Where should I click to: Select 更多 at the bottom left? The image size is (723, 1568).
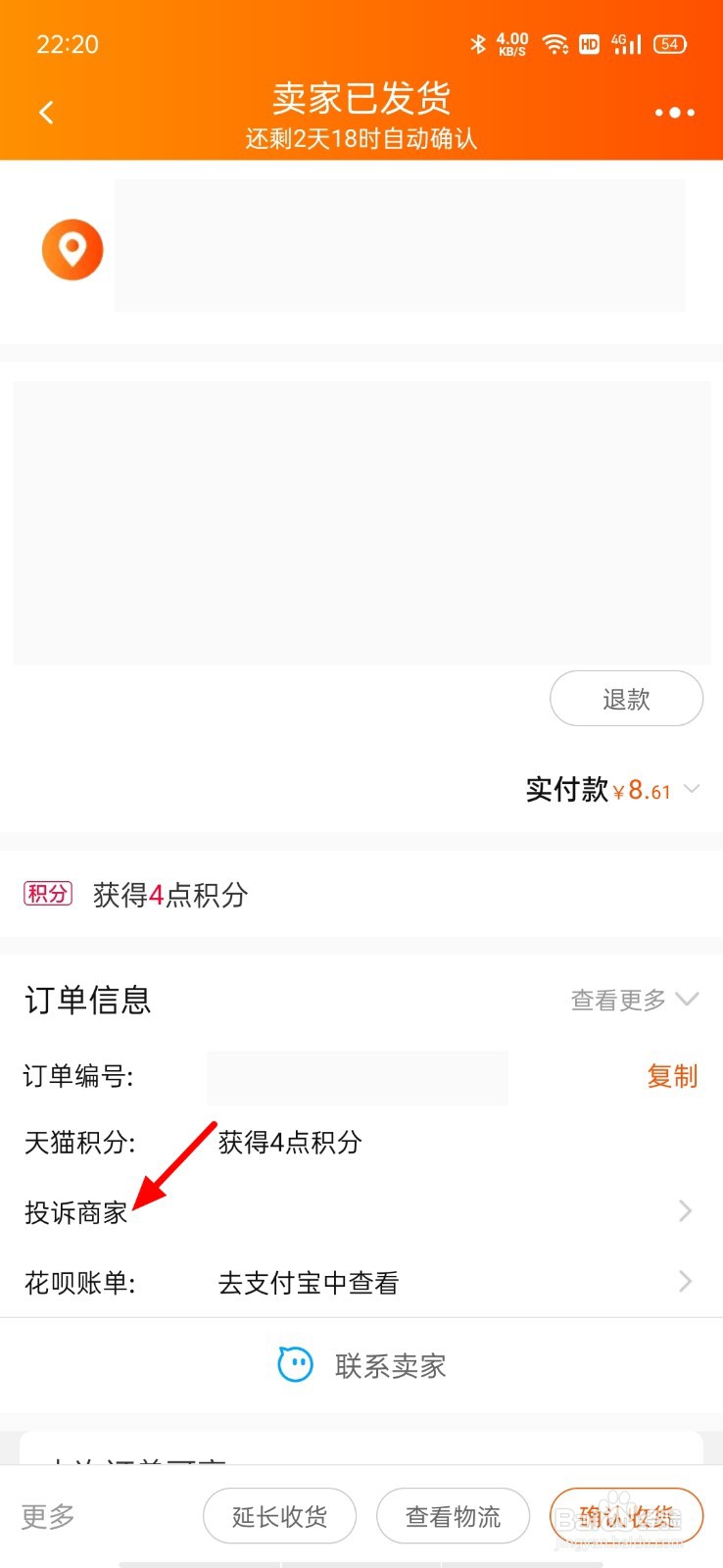[47, 1516]
